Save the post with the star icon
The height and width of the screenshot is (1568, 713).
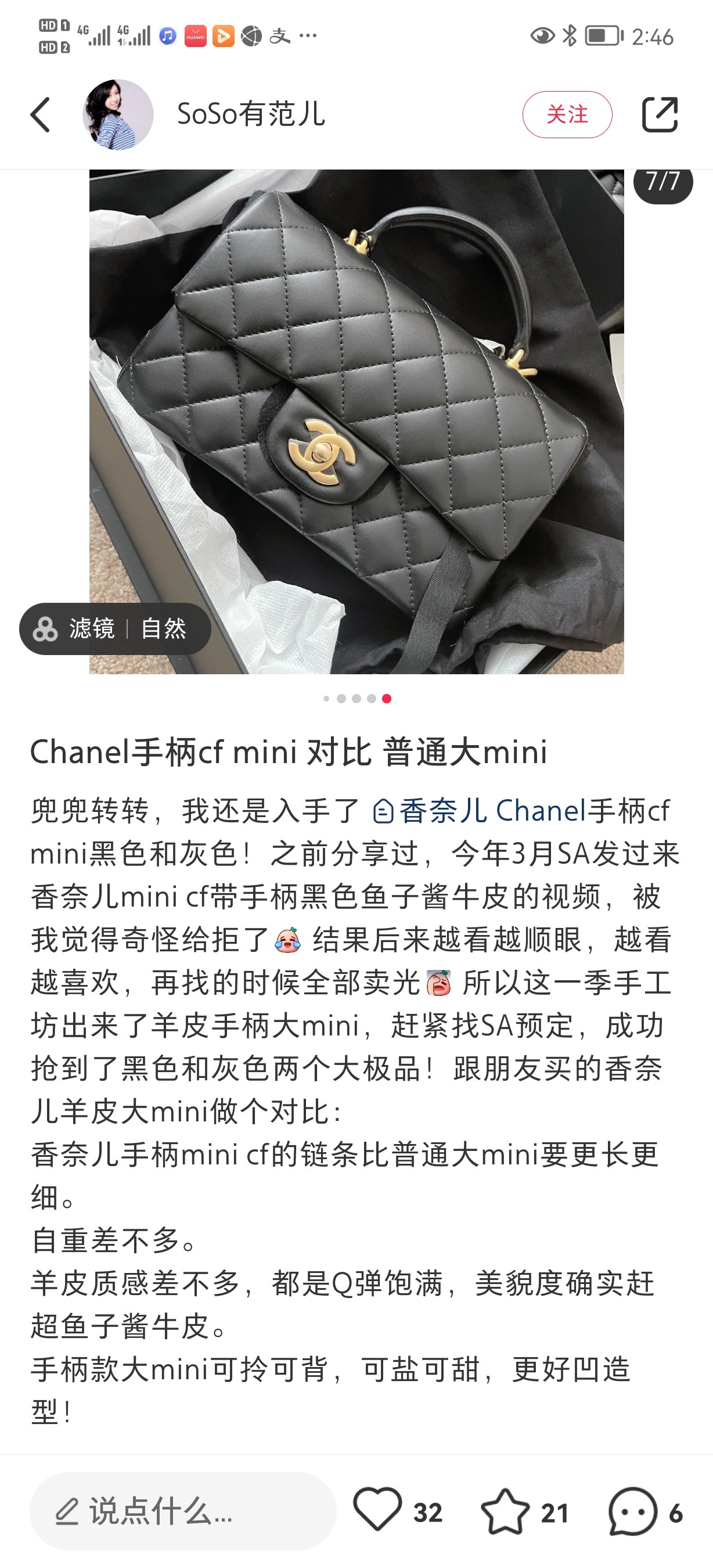[x=505, y=1512]
